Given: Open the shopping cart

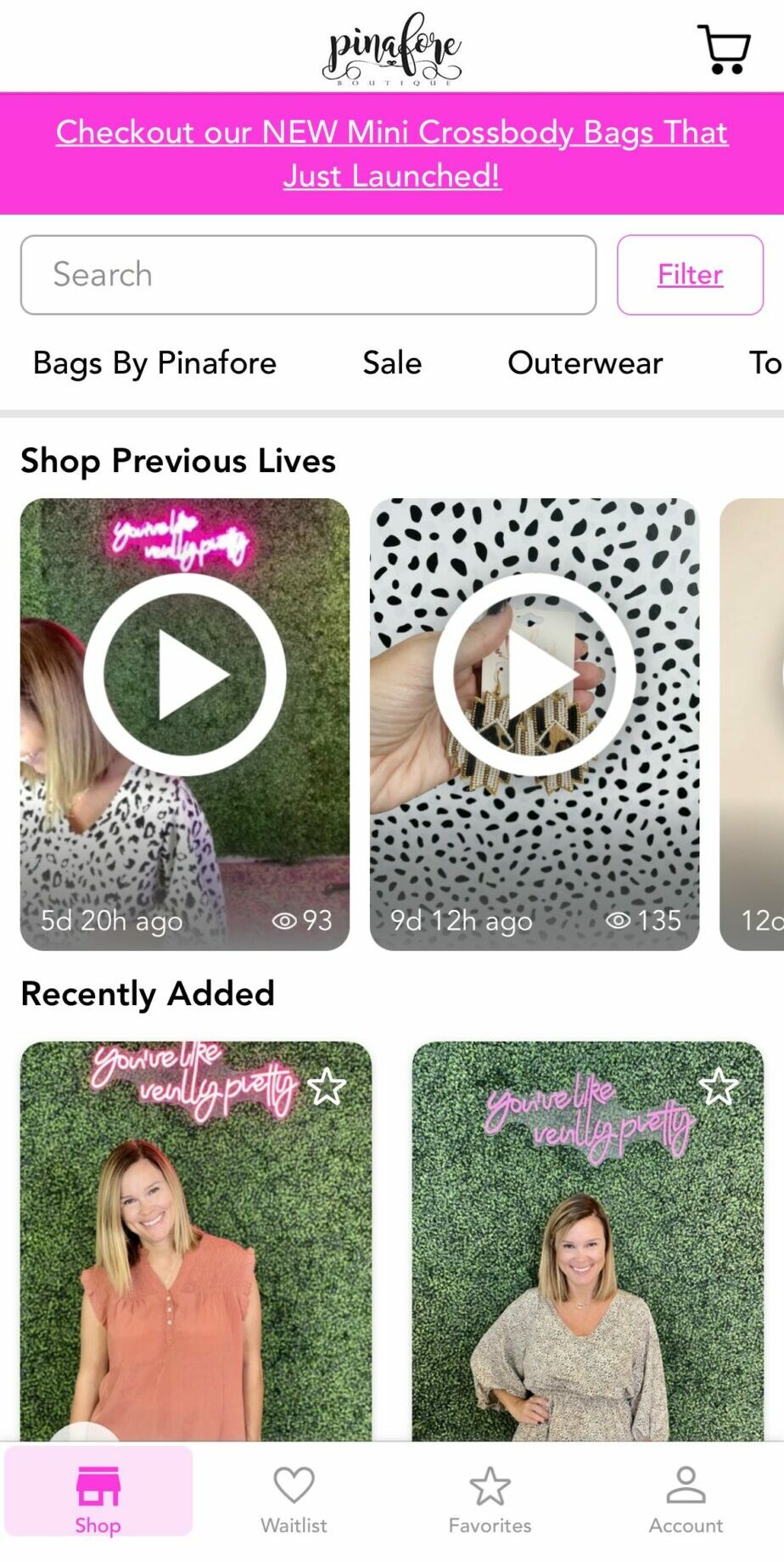Looking at the screenshot, I should click(724, 49).
